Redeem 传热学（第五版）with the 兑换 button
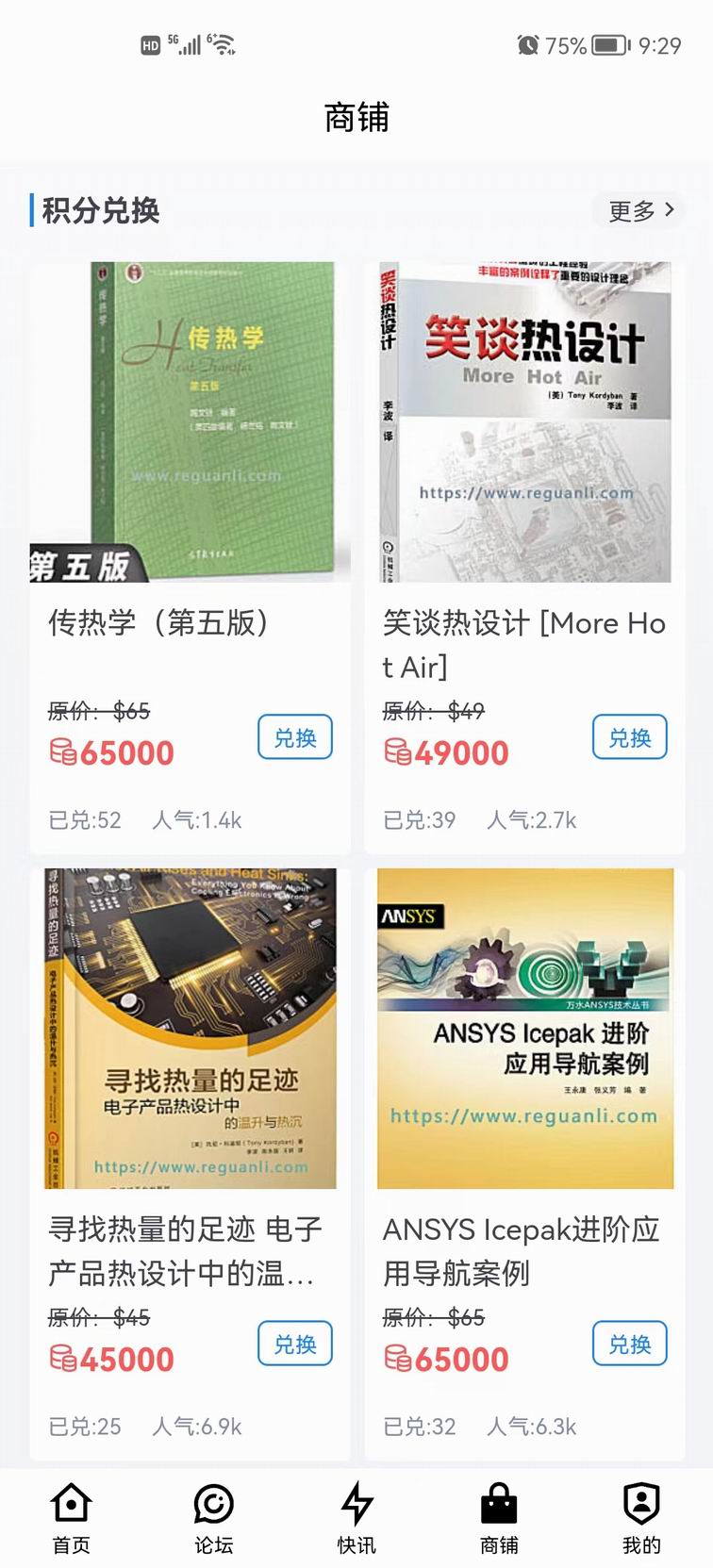Image resolution: width=713 pixels, height=1568 pixels. point(295,737)
